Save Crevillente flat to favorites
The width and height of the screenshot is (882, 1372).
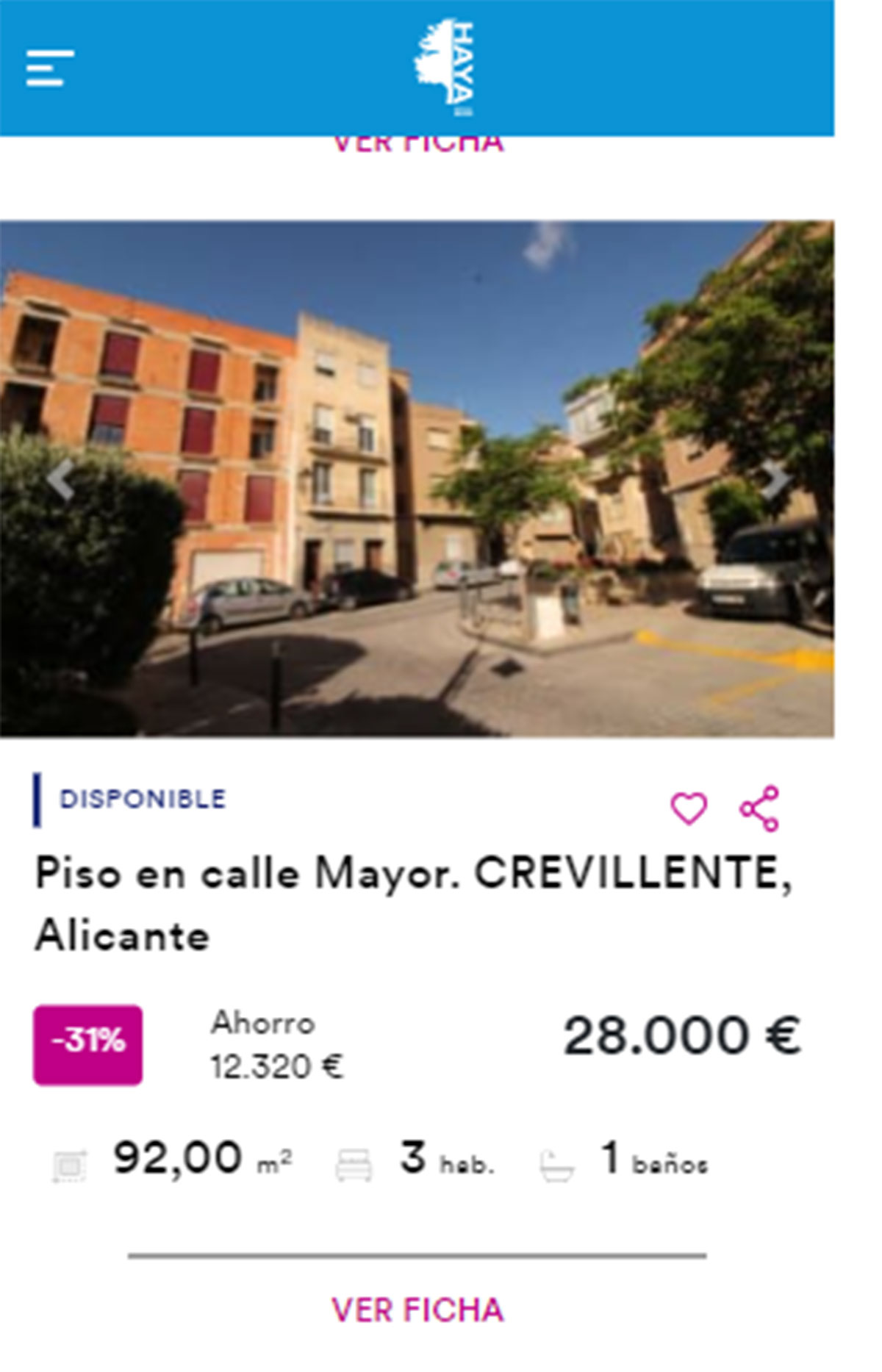pos(689,808)
